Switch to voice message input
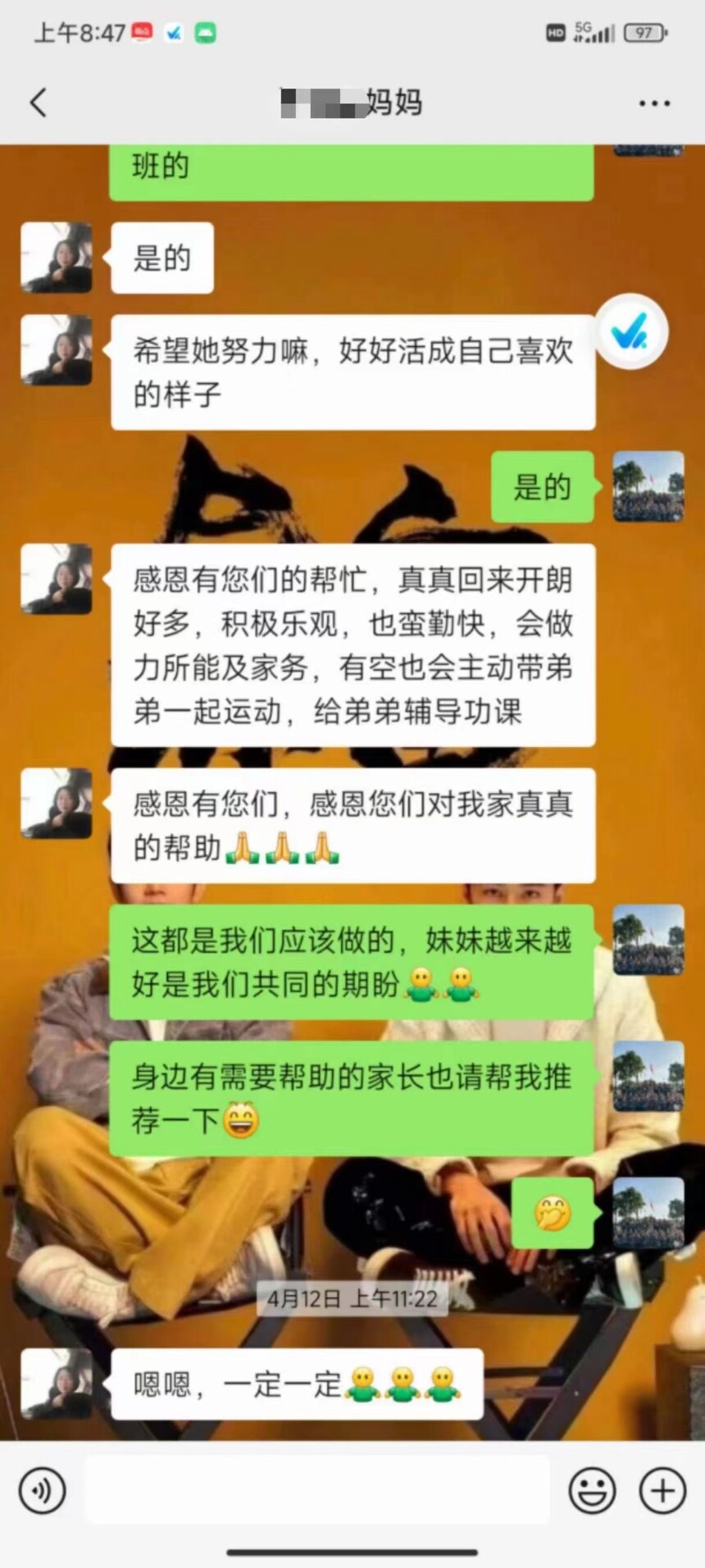Screen dimensions: 705x1568 (42, 1490)
